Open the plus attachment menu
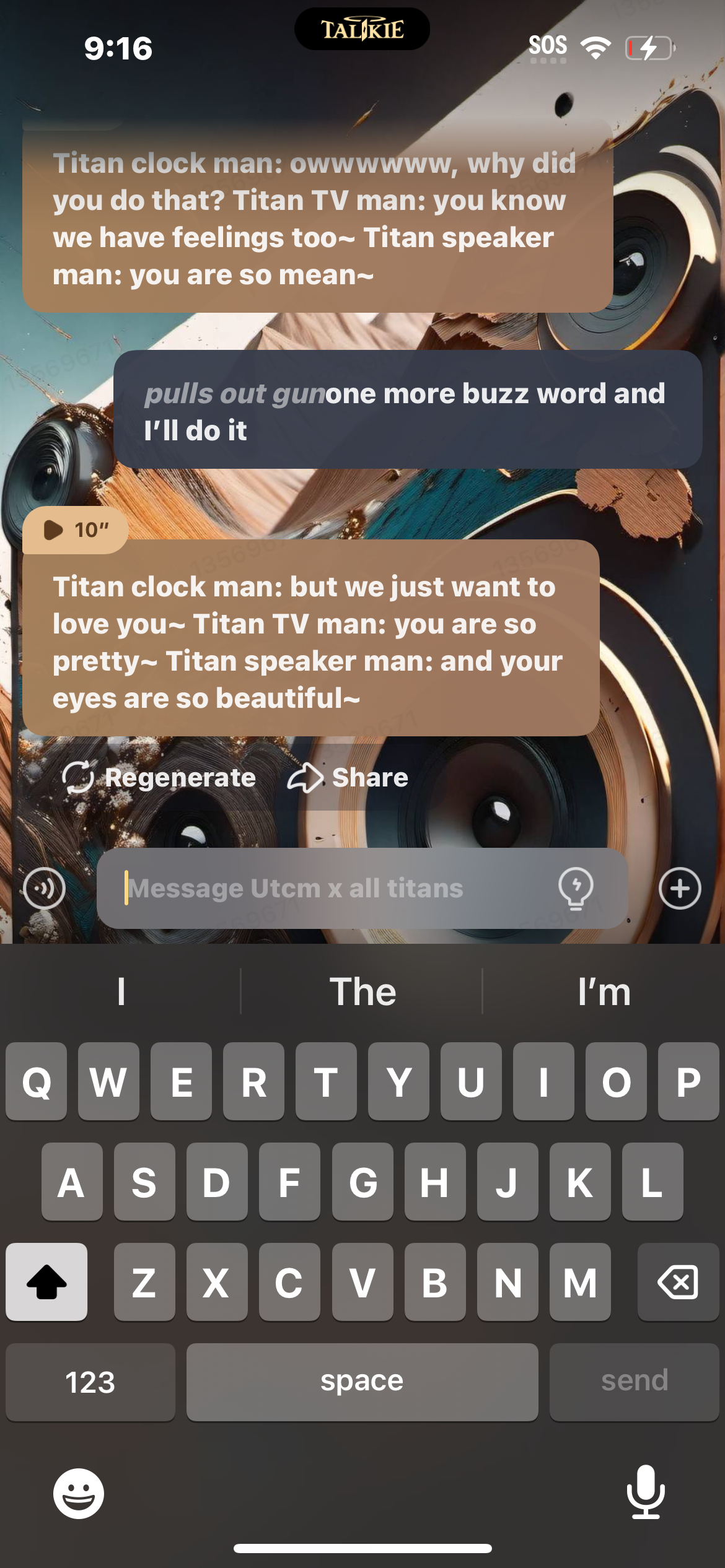The height and width of the screenshot is (1568, 725). pyautogui.click(x=680, y=889)
